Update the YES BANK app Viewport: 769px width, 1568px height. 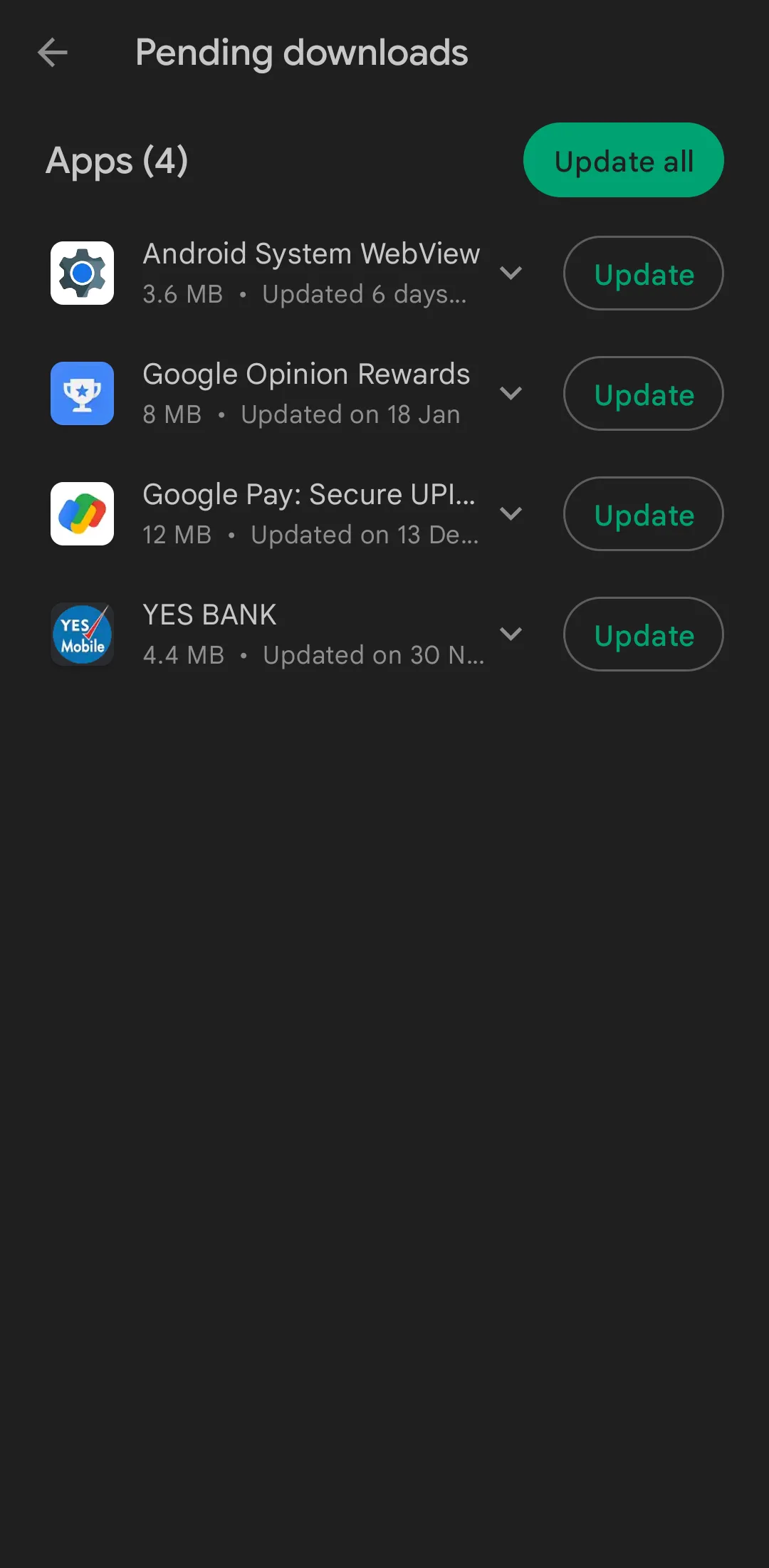pyautogui.click(x=643, y=634)
